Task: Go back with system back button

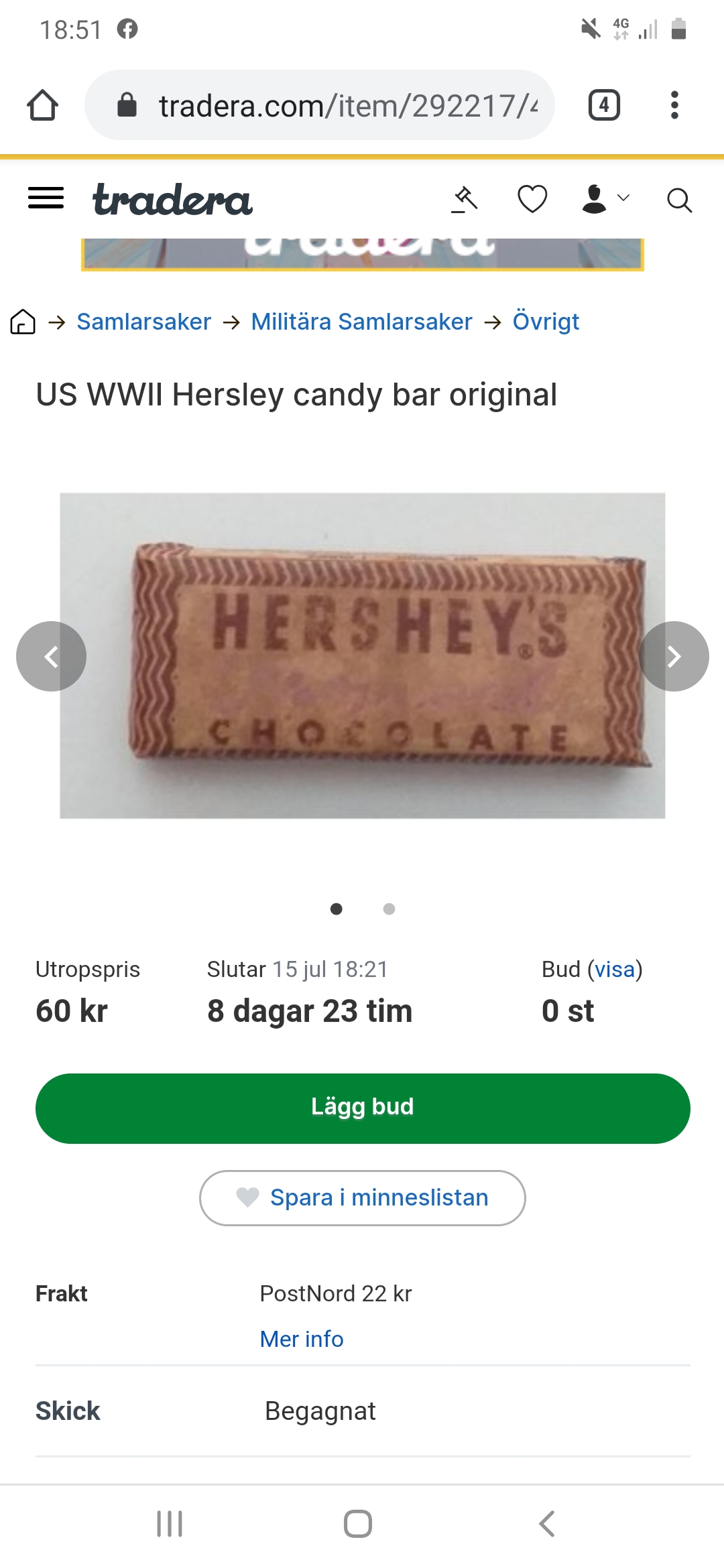Action: (x=547, y=1524)
